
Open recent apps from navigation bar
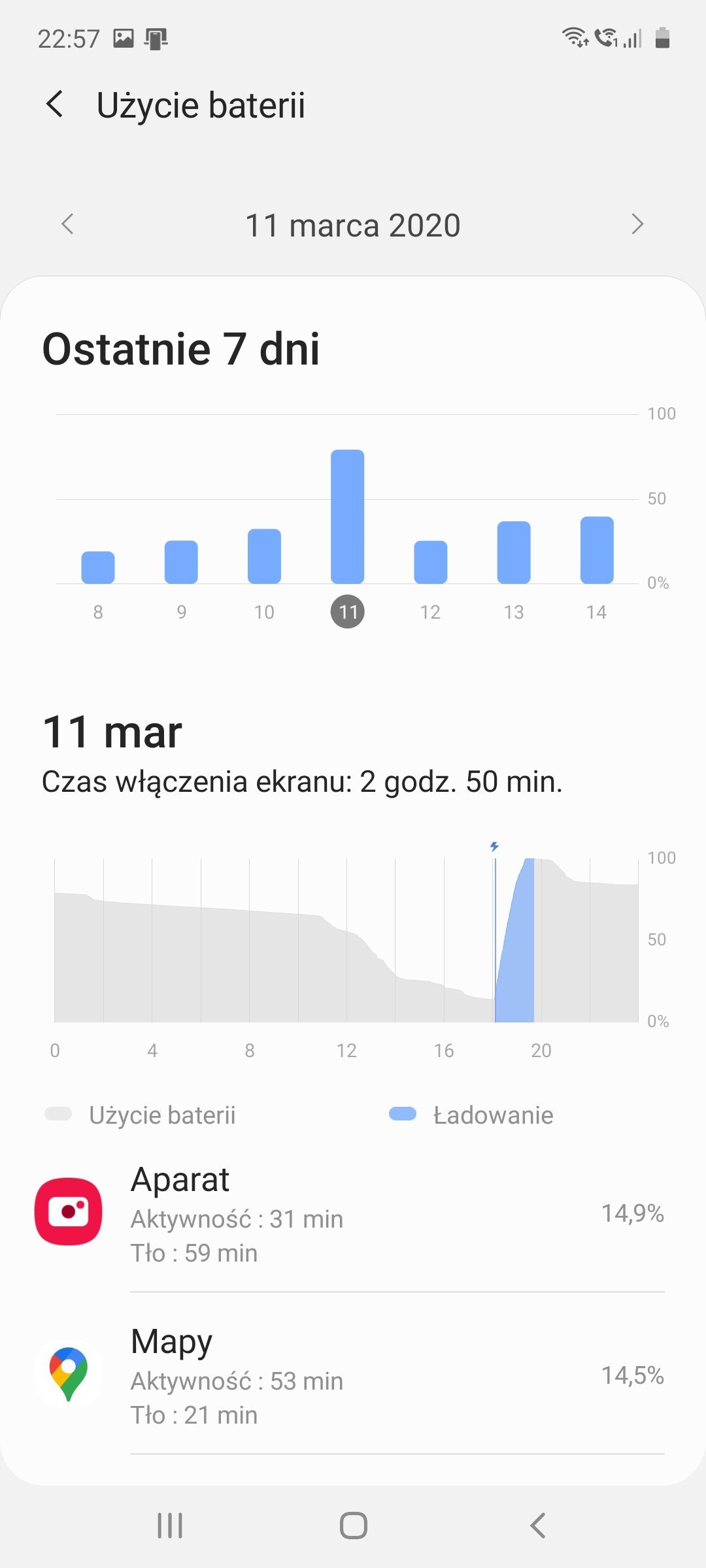click(170, 1526)
